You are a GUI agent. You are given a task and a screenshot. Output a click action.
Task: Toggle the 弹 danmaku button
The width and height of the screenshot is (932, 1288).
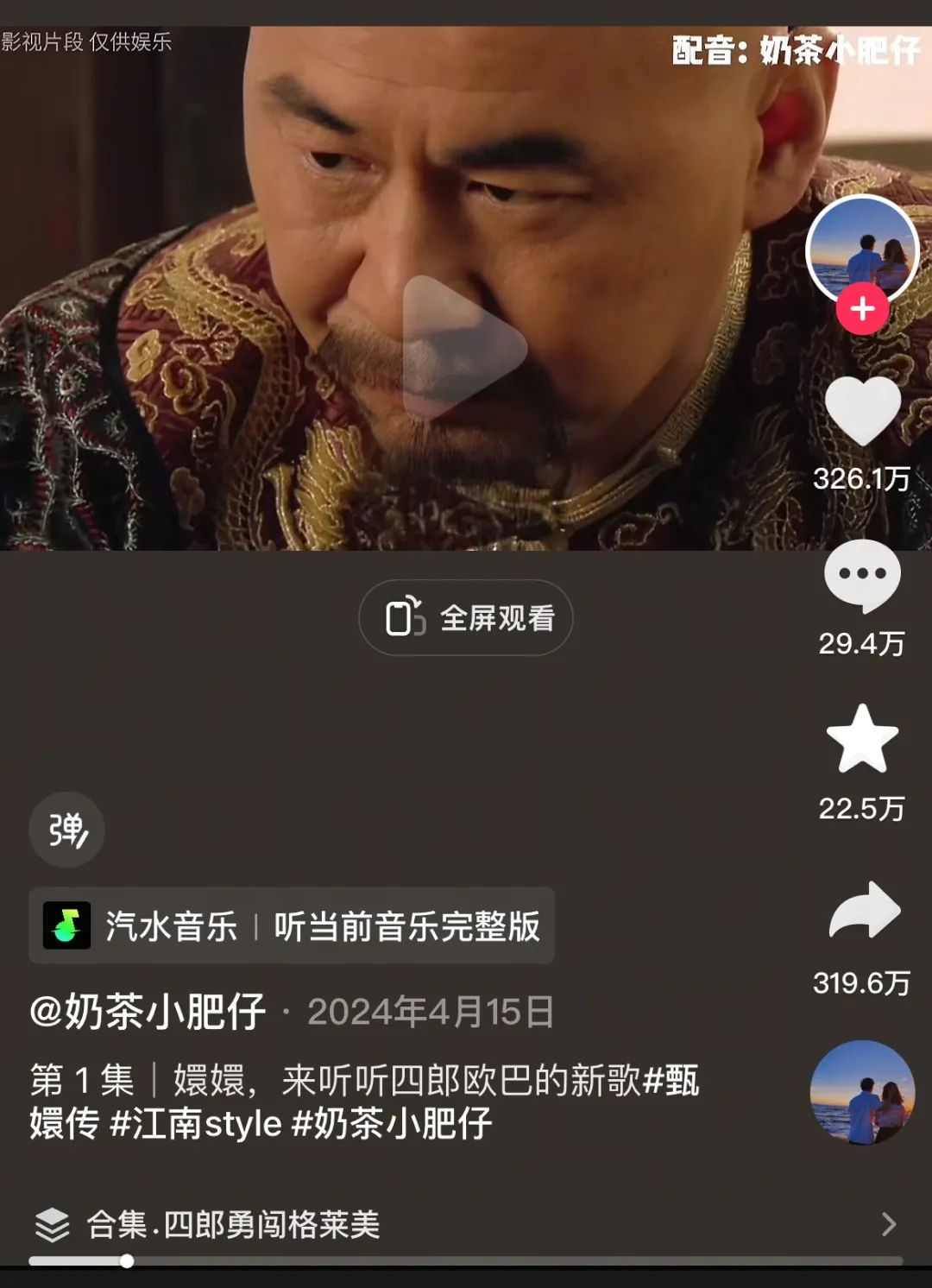[67, 830]
